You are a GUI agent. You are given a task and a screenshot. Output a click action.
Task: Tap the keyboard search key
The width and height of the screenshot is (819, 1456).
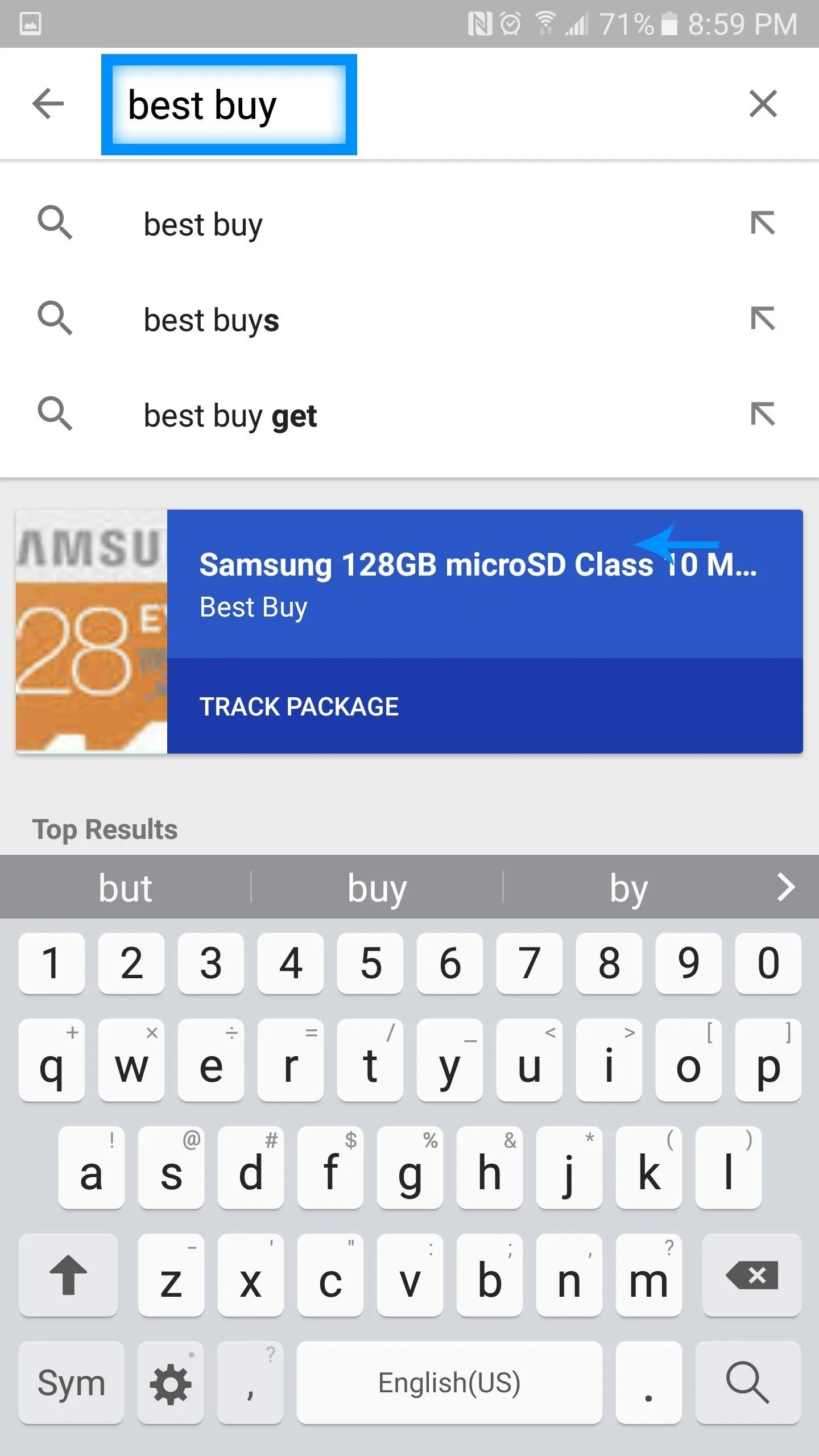click(x=748, y=1383)
